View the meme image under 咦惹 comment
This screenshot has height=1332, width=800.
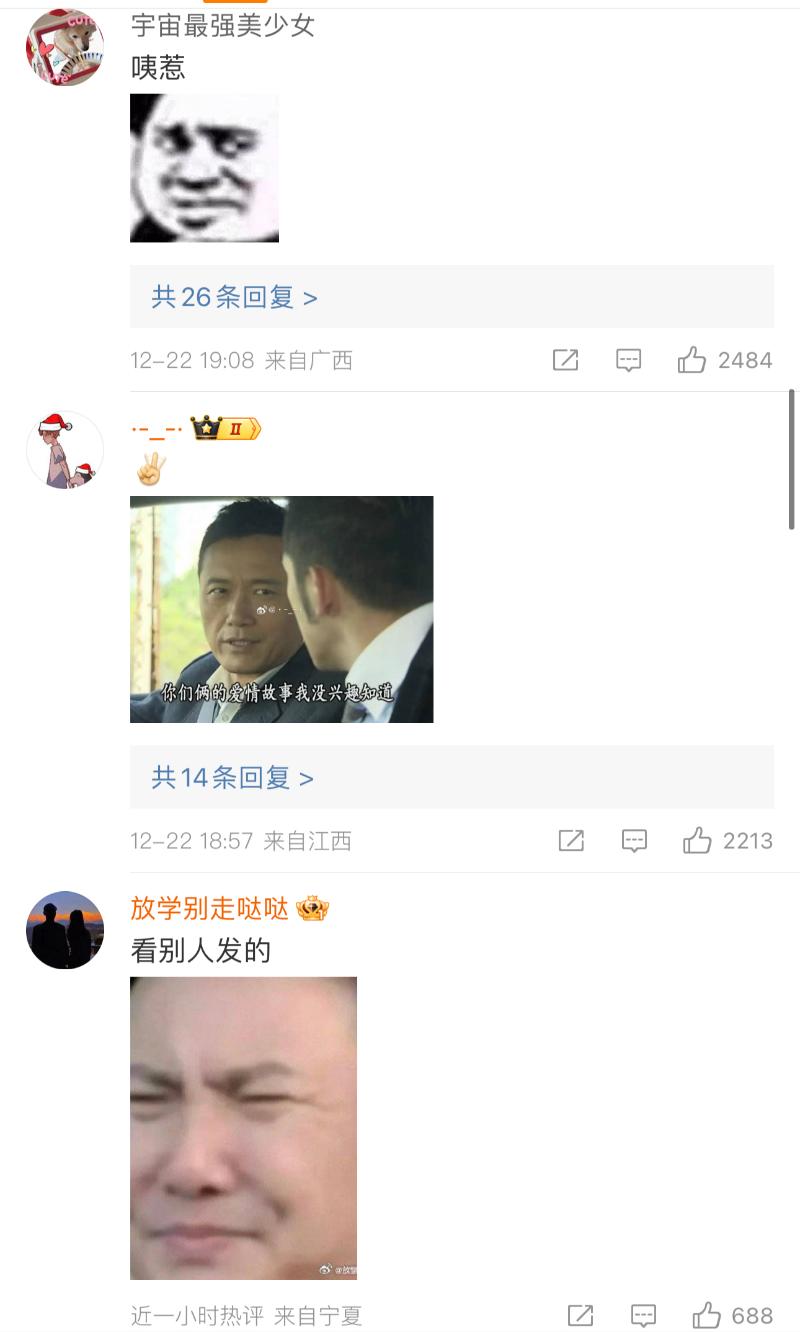(204, 168)
